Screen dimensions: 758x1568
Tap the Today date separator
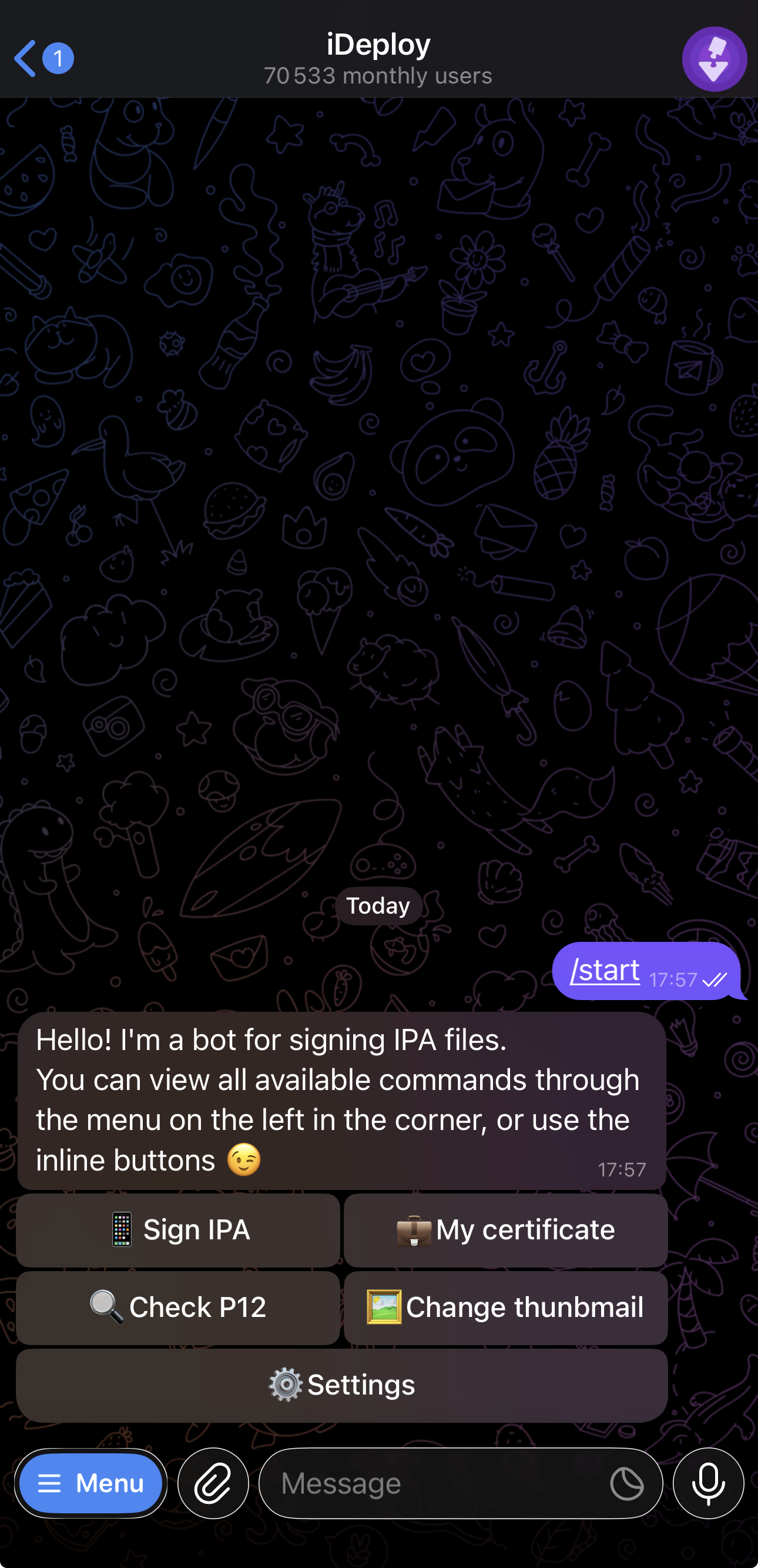tap(378, 905)
